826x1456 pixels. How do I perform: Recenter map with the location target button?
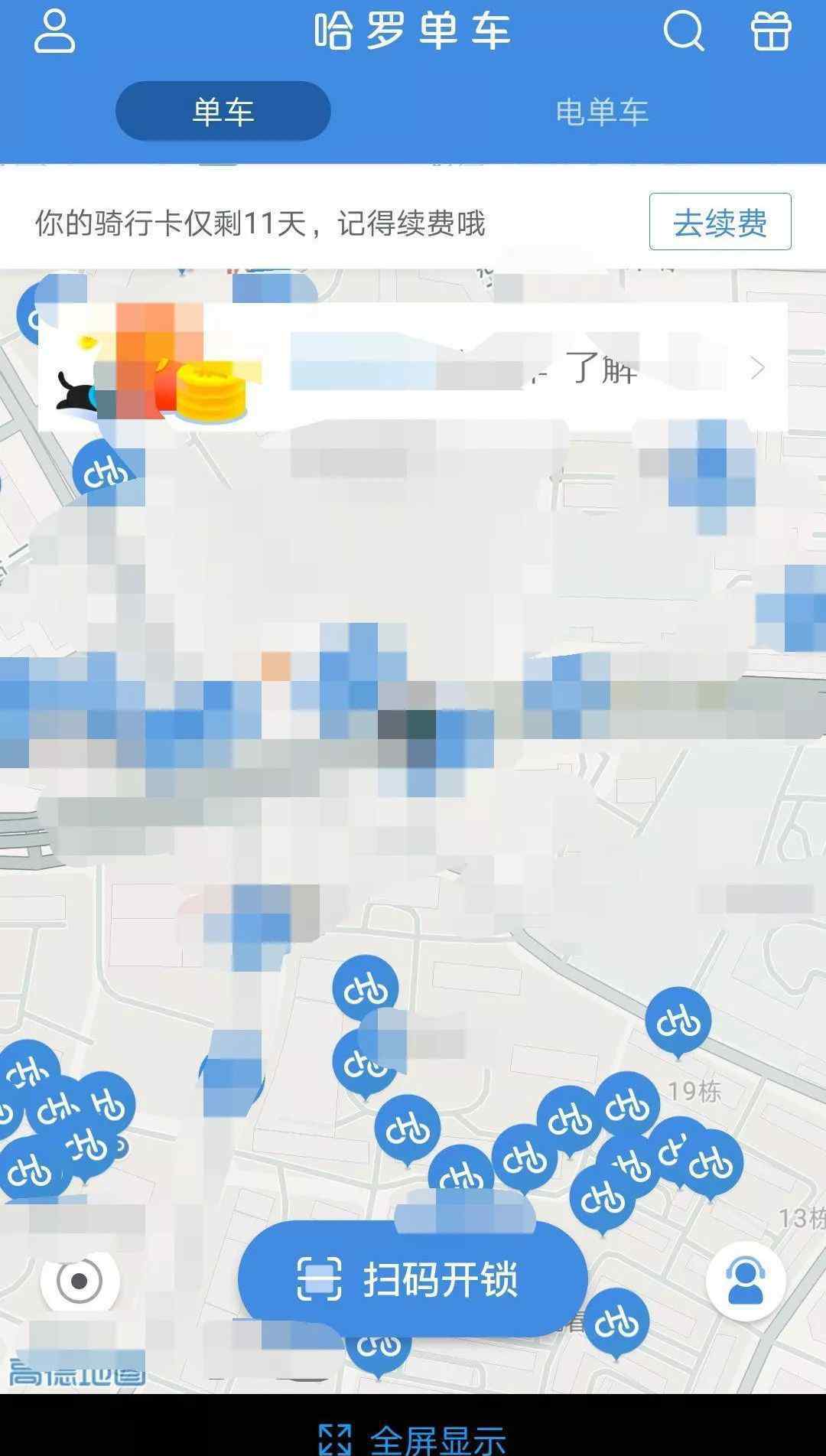[x=80, y=1281]
